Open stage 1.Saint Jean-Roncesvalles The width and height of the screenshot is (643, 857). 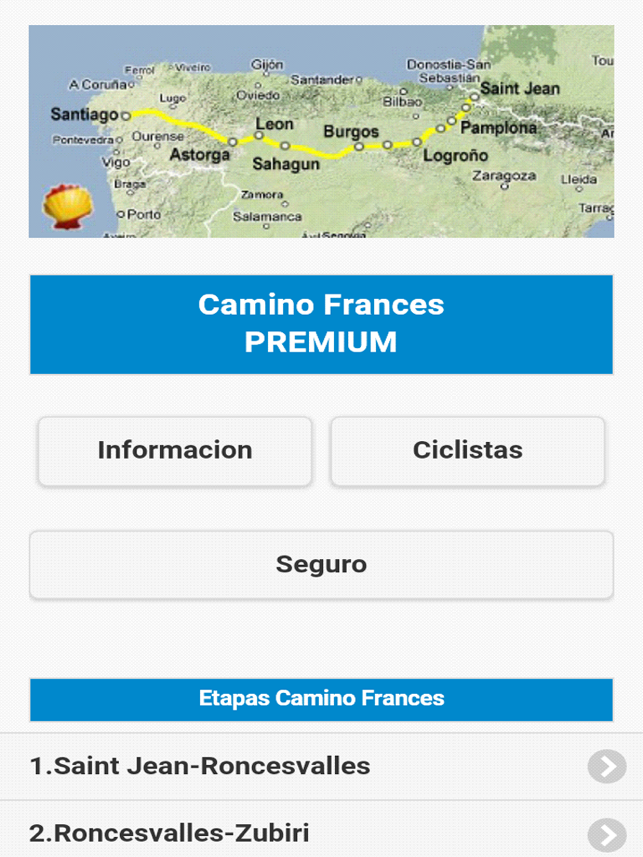(321, 767)
